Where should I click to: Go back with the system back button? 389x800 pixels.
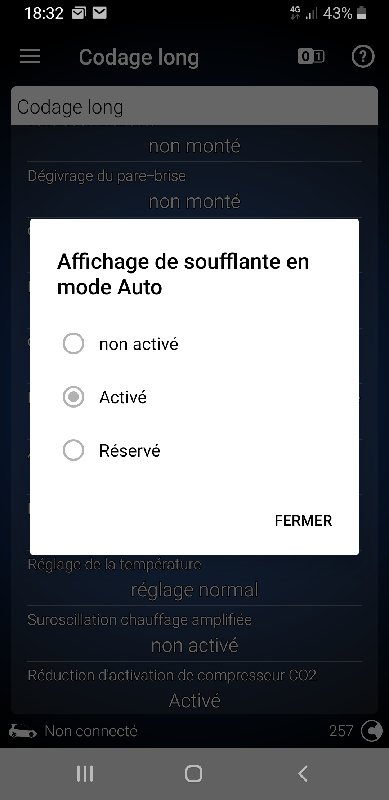click(303, 774)
